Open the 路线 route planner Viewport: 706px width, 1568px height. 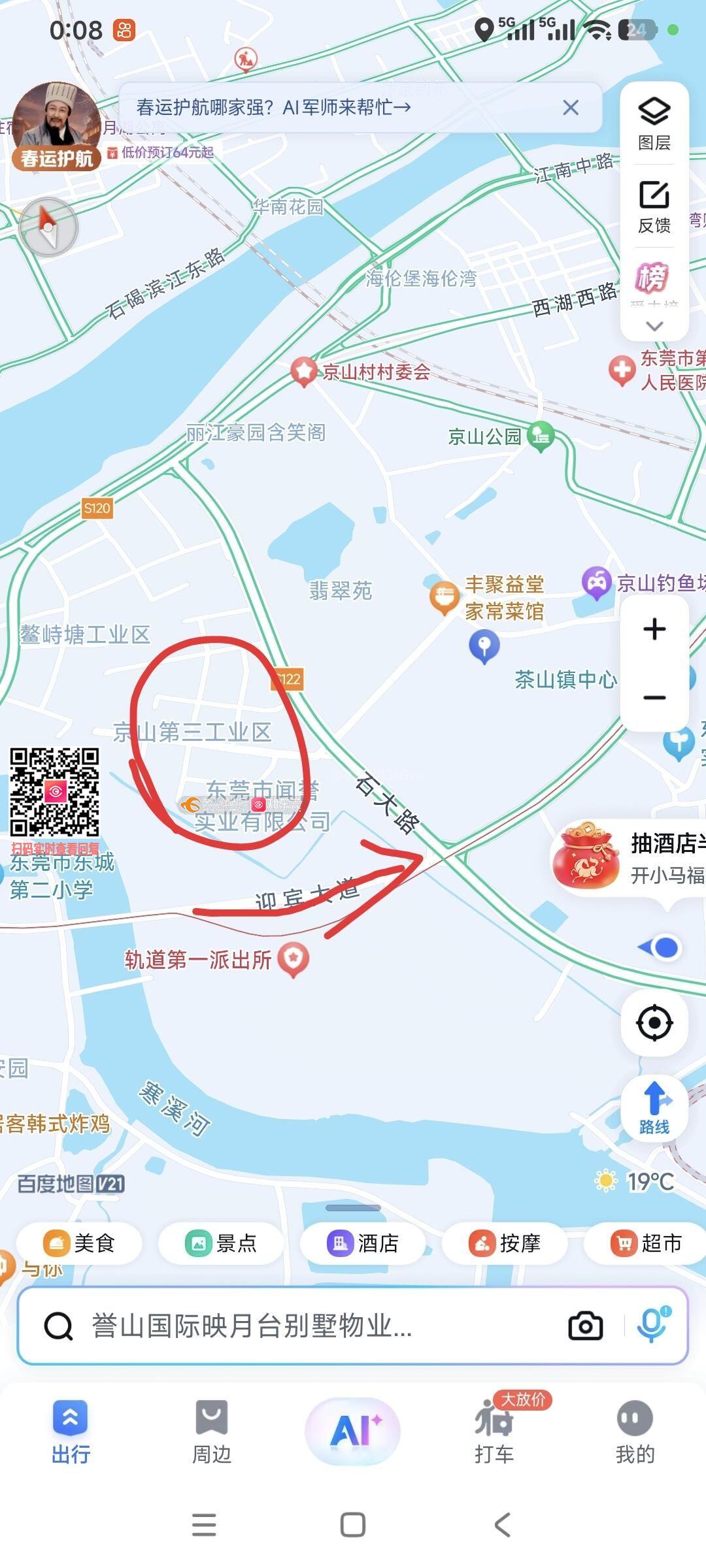654,1108
